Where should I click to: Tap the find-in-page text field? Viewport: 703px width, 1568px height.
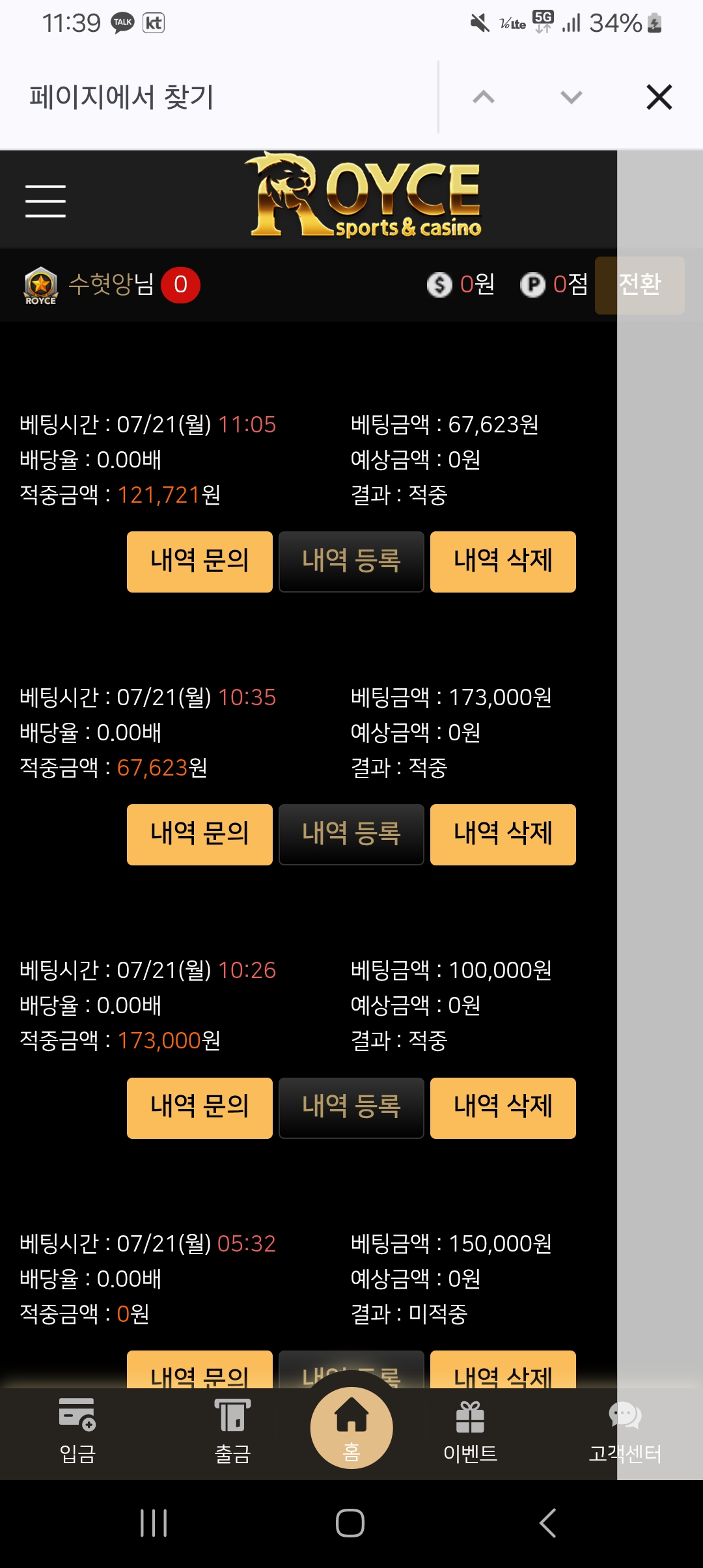tap(221, 98)
